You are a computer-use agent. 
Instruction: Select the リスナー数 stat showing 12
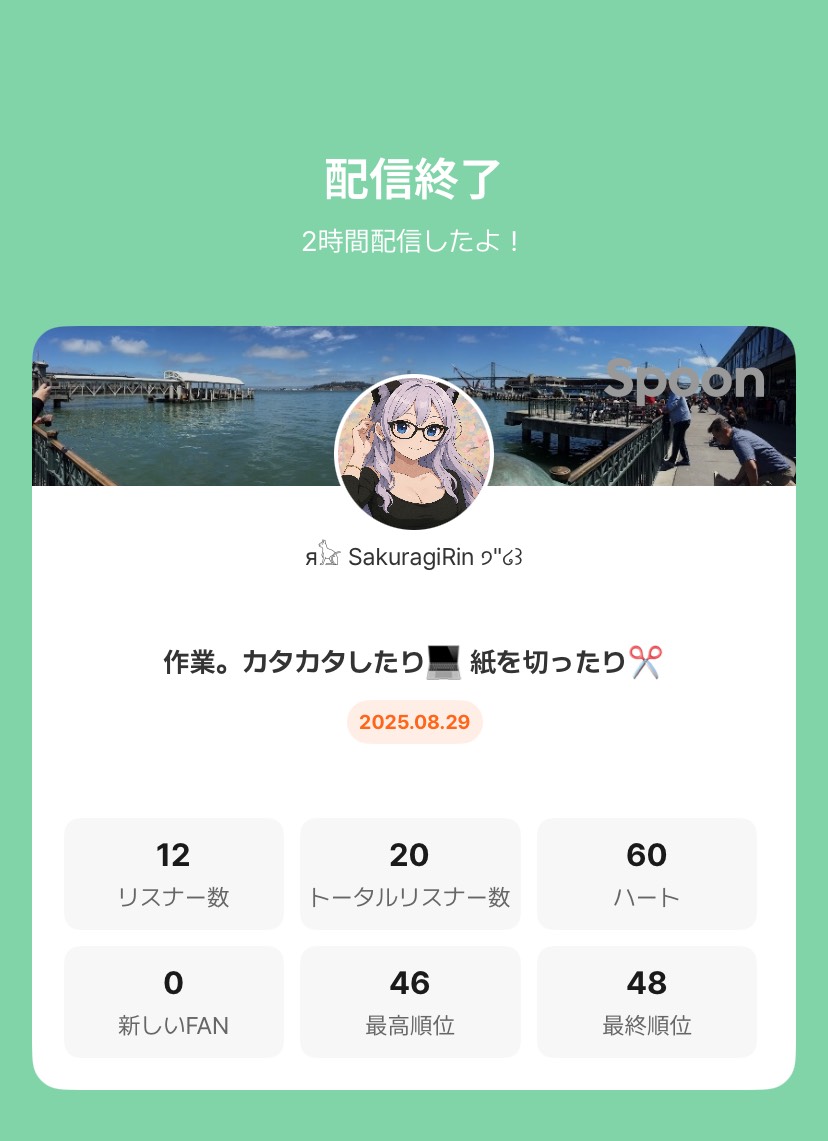point(173,873)
